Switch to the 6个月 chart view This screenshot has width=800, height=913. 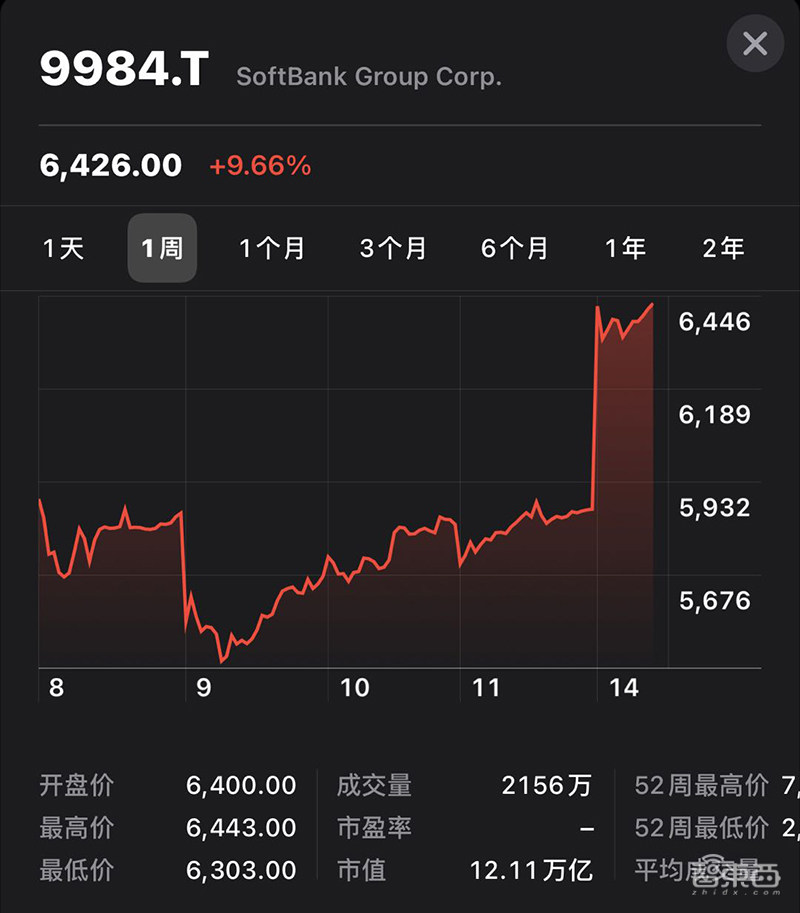pyautogui.click(x=514, y=249)
